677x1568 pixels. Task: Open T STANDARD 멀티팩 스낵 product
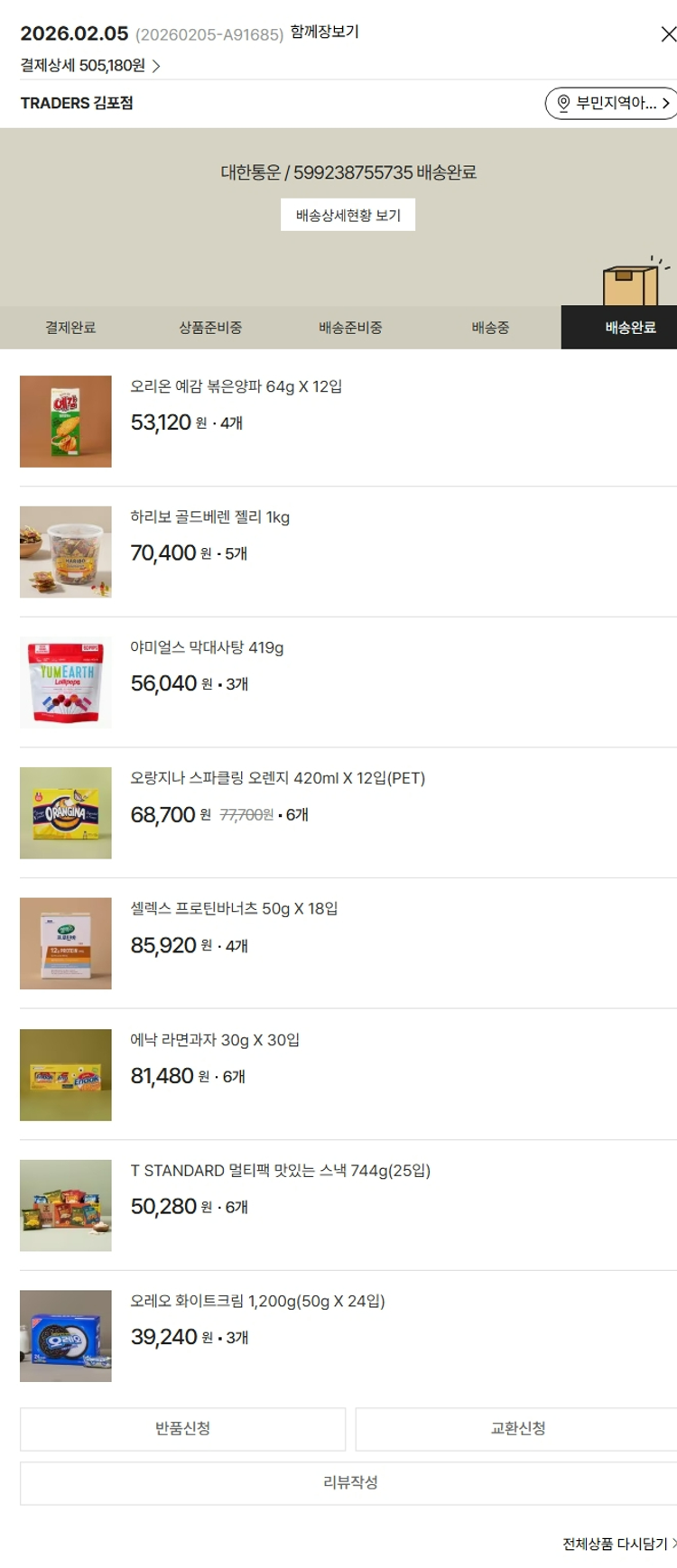[280, 1171]
